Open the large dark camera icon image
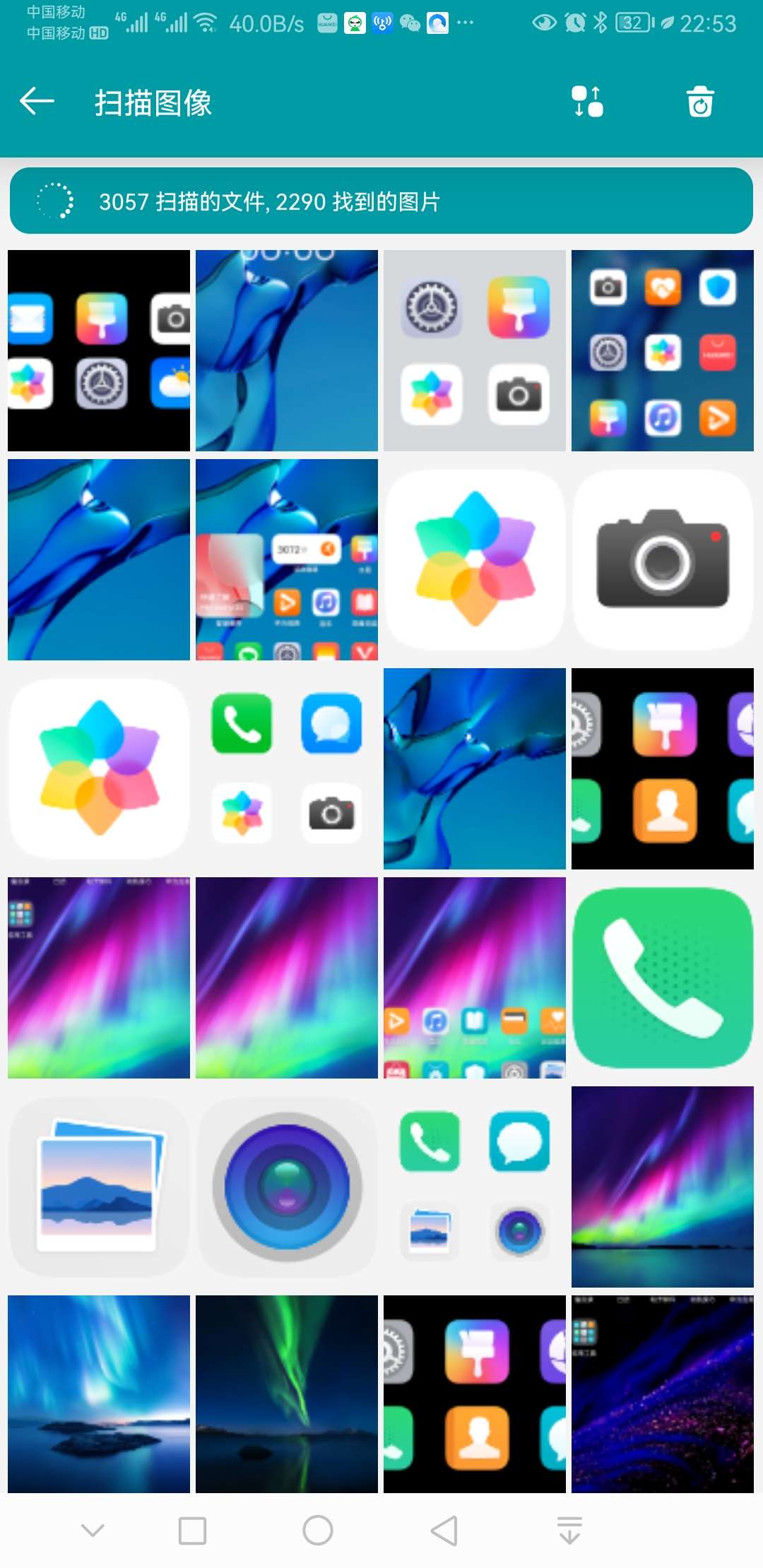 click(663, 559)
